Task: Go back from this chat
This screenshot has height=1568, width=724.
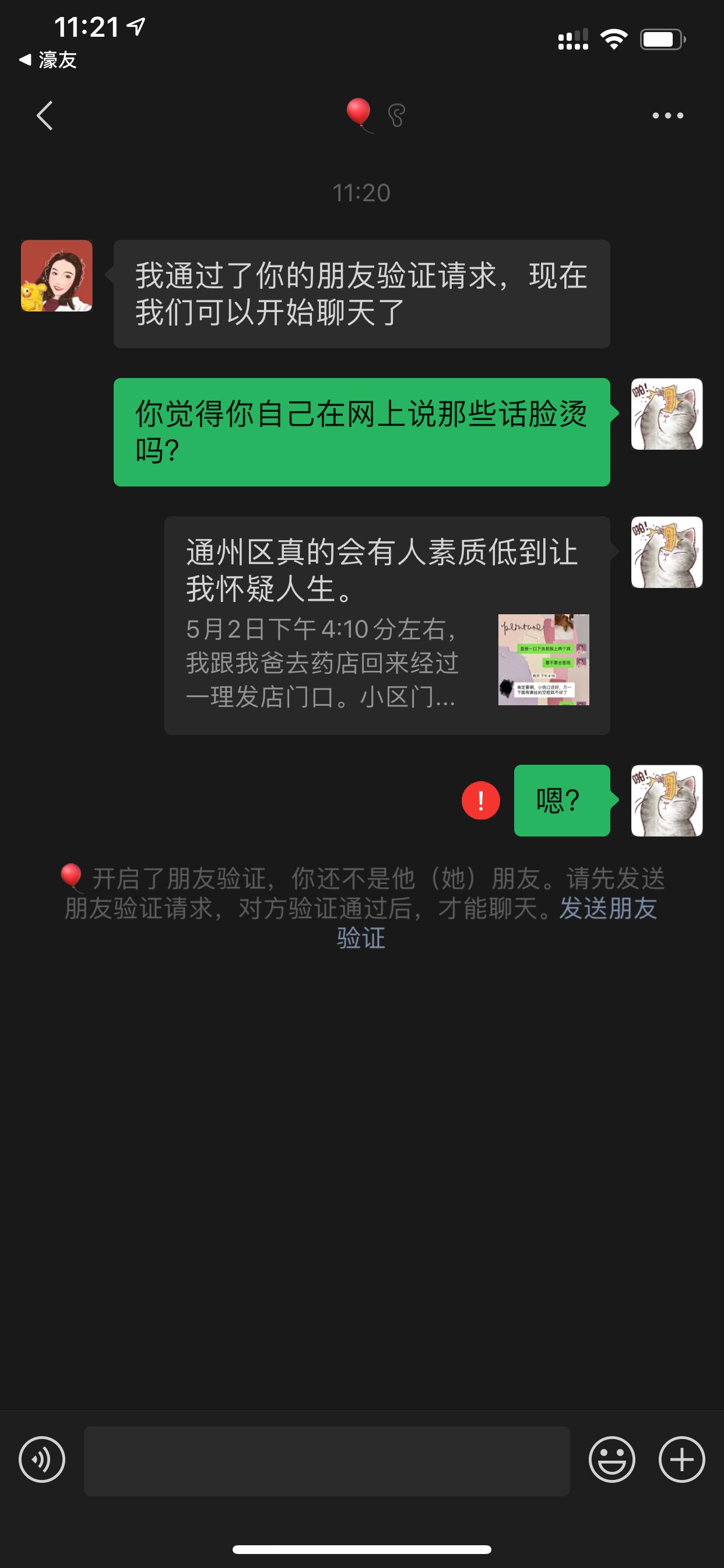Action: pos(44,116)
